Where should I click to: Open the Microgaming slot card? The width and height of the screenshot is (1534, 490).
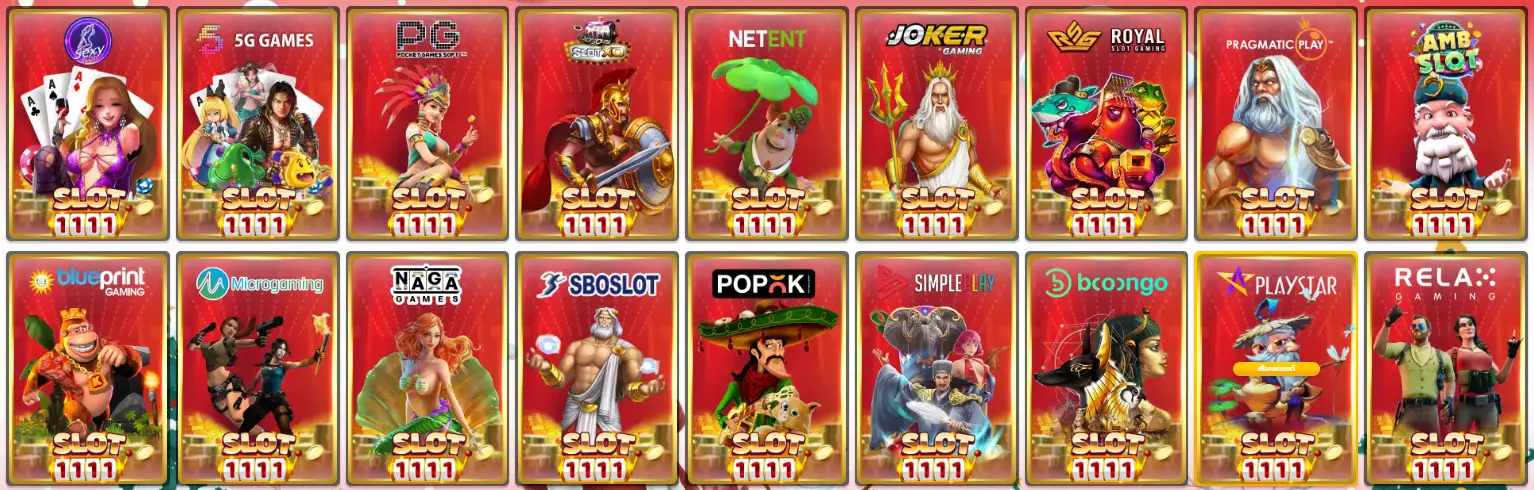tap(257, 369)
